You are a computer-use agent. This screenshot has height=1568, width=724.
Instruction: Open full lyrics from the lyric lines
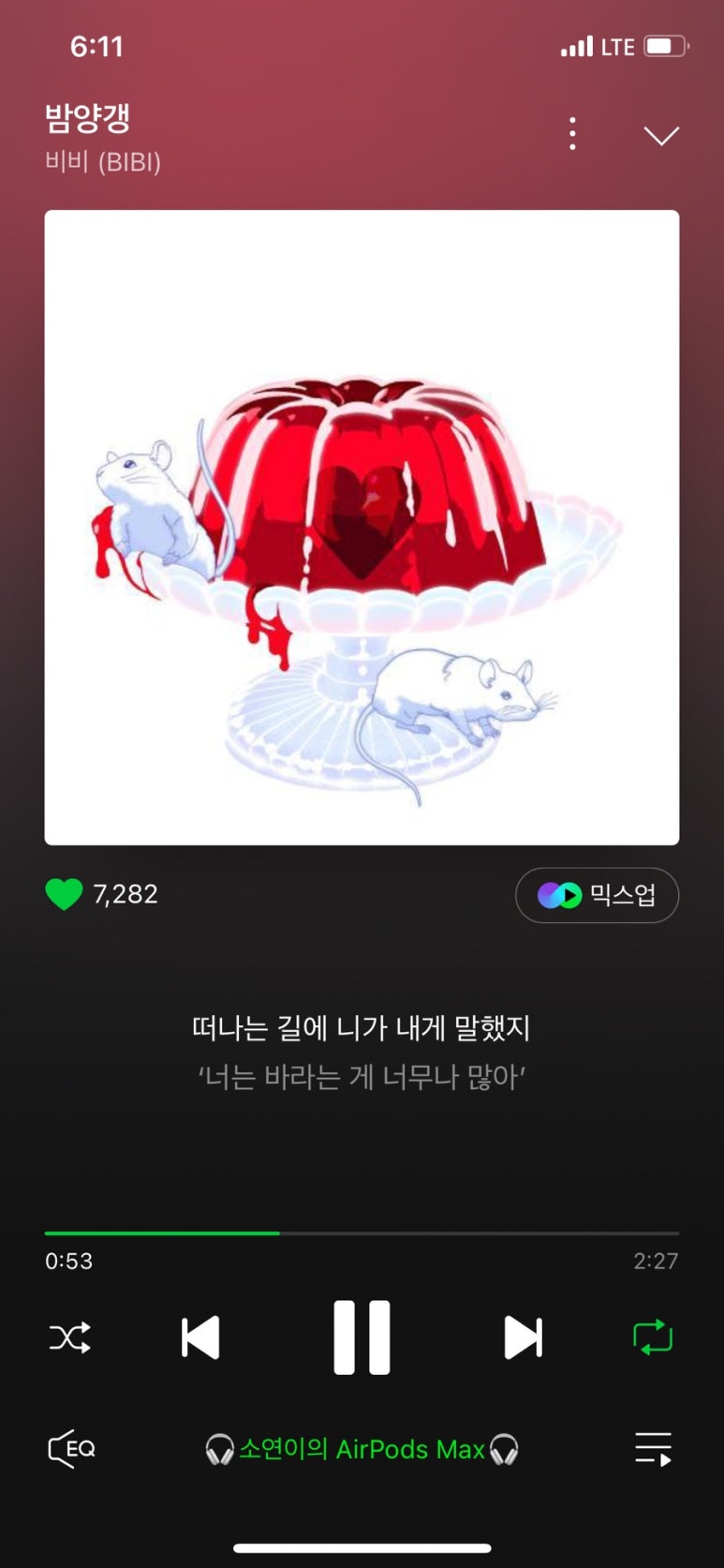pyautogui.click(x=362, y=1052)
